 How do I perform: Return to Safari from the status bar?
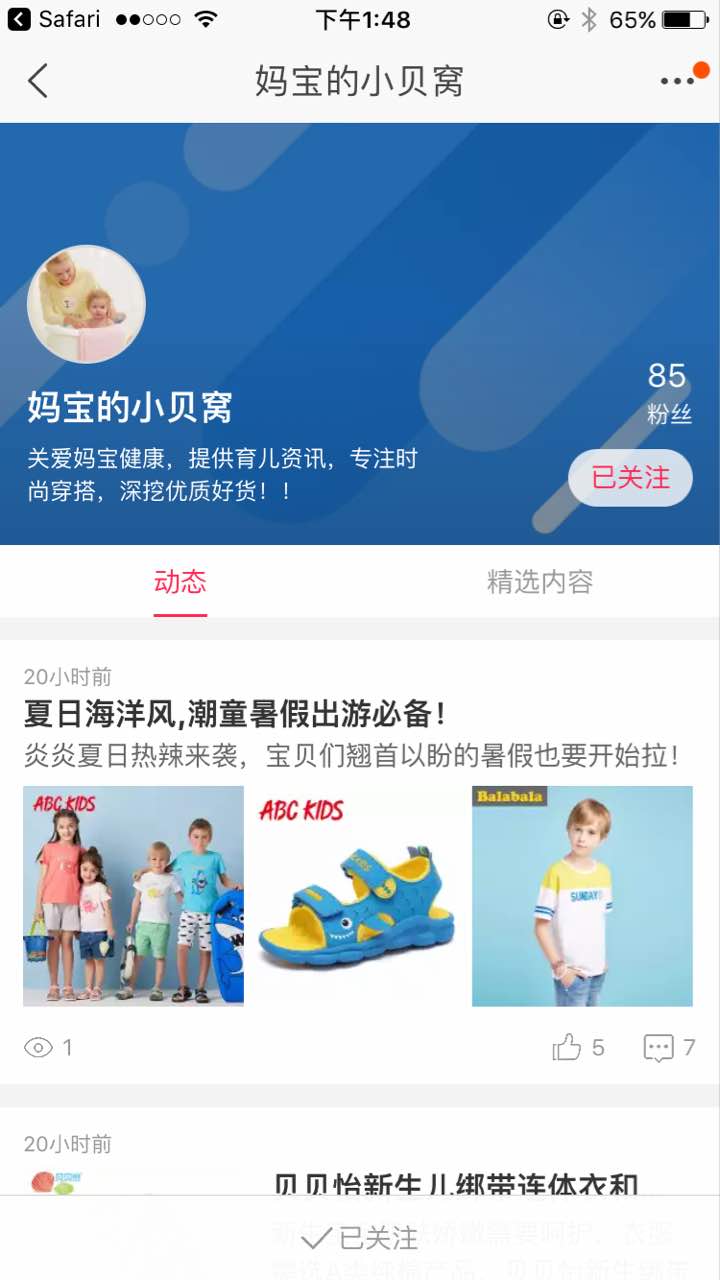click(x=54, y=19)
